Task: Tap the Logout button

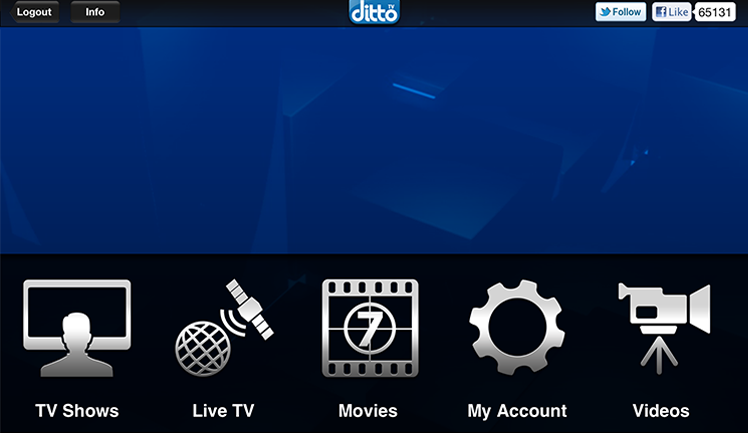Action: (x=33, y=12)
